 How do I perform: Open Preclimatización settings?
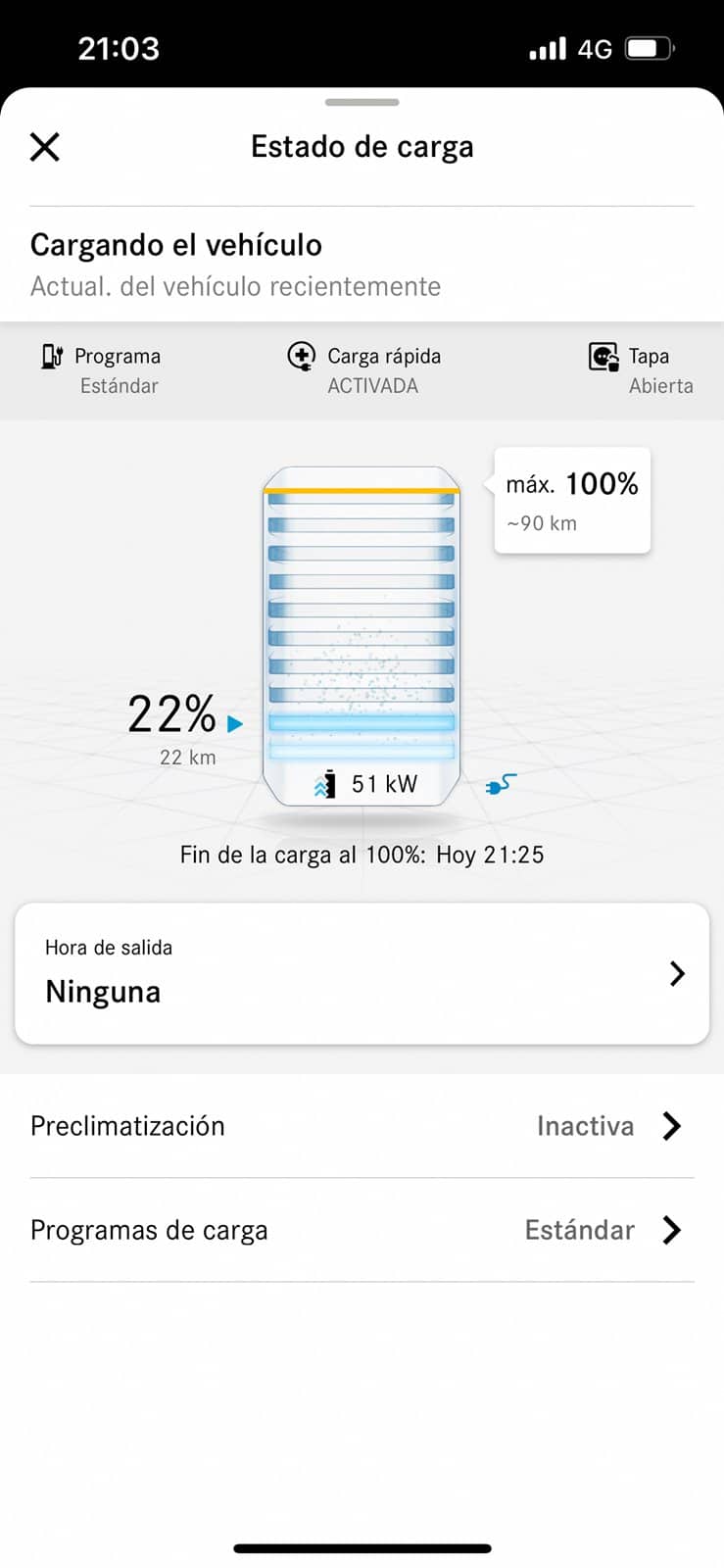pos(362,1126)
